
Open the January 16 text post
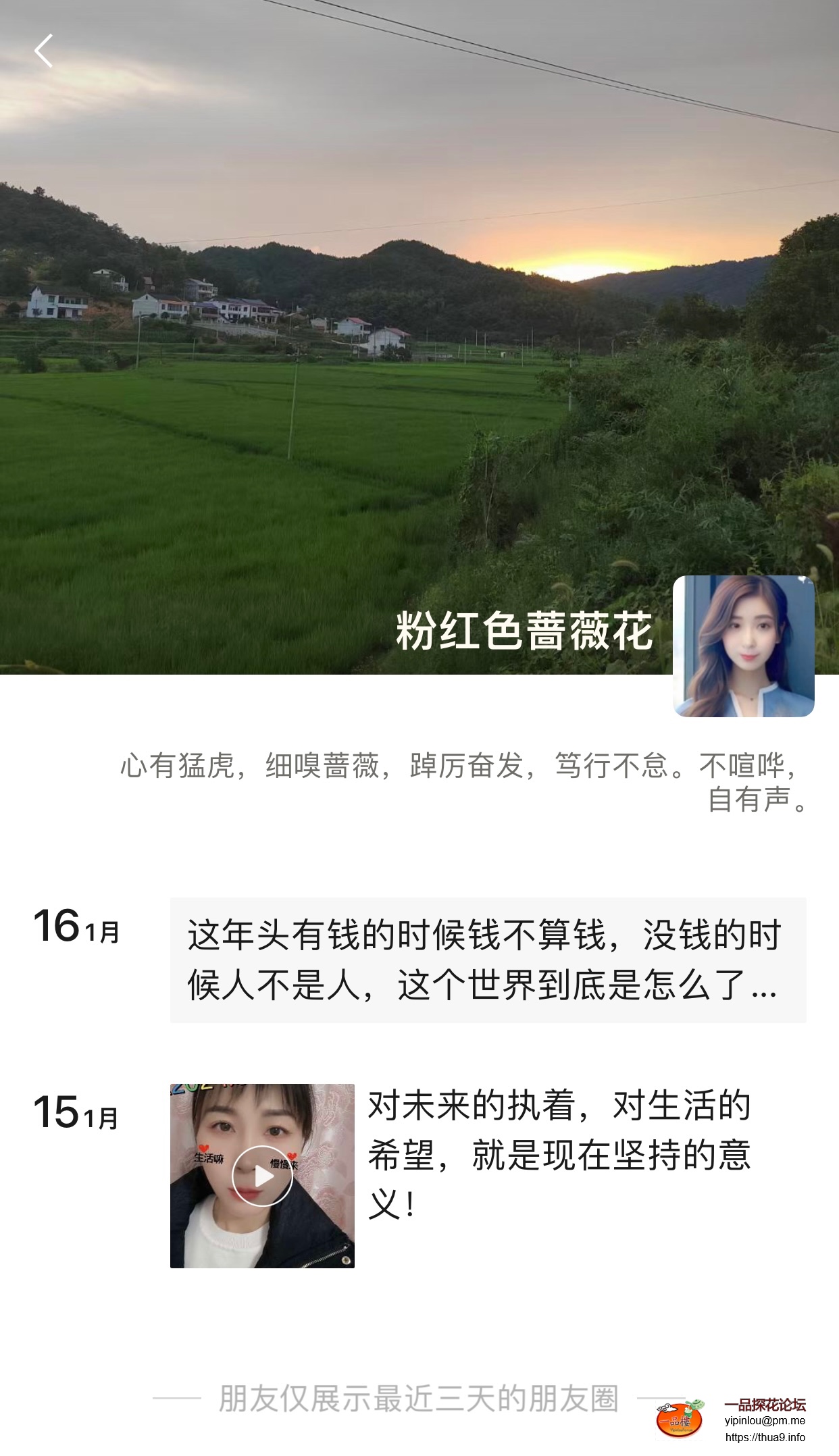coord(488,960)
